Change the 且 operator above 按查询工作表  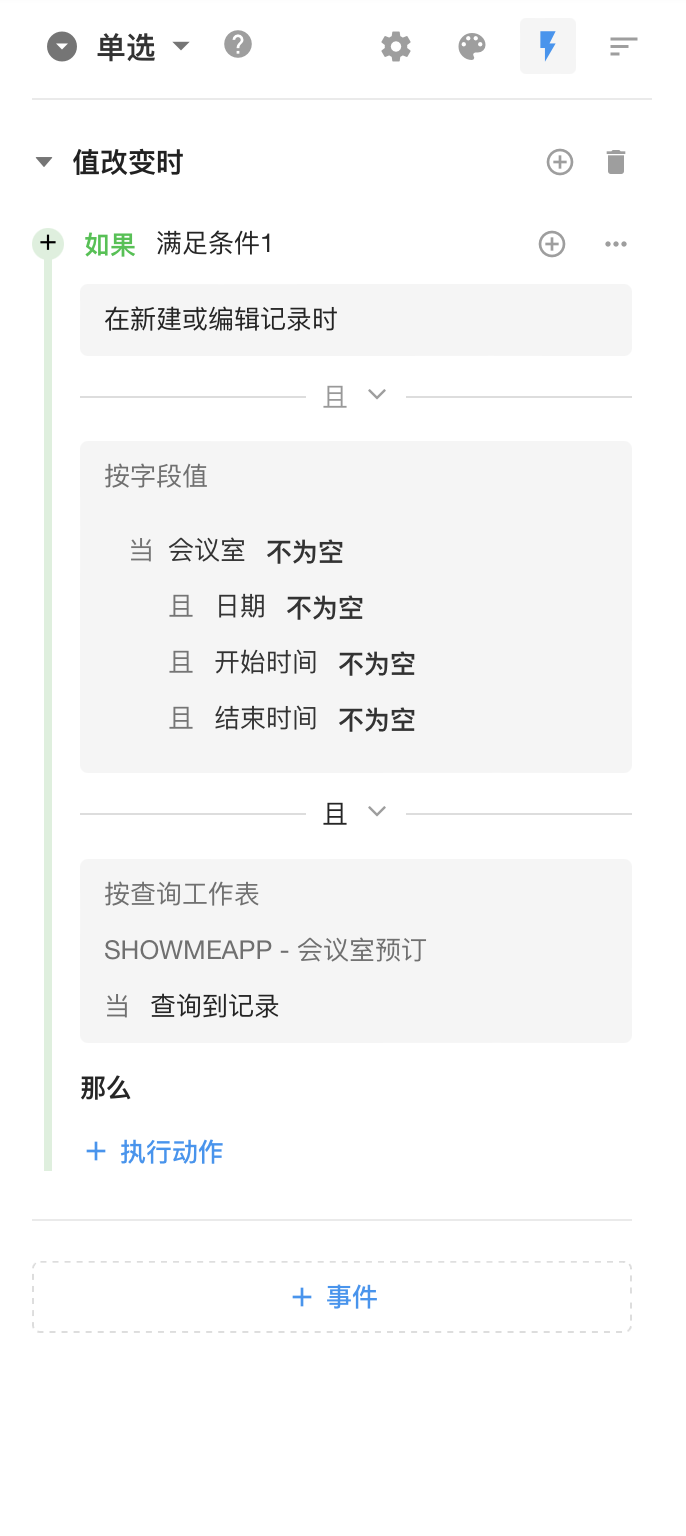click(x=355, y=814)
